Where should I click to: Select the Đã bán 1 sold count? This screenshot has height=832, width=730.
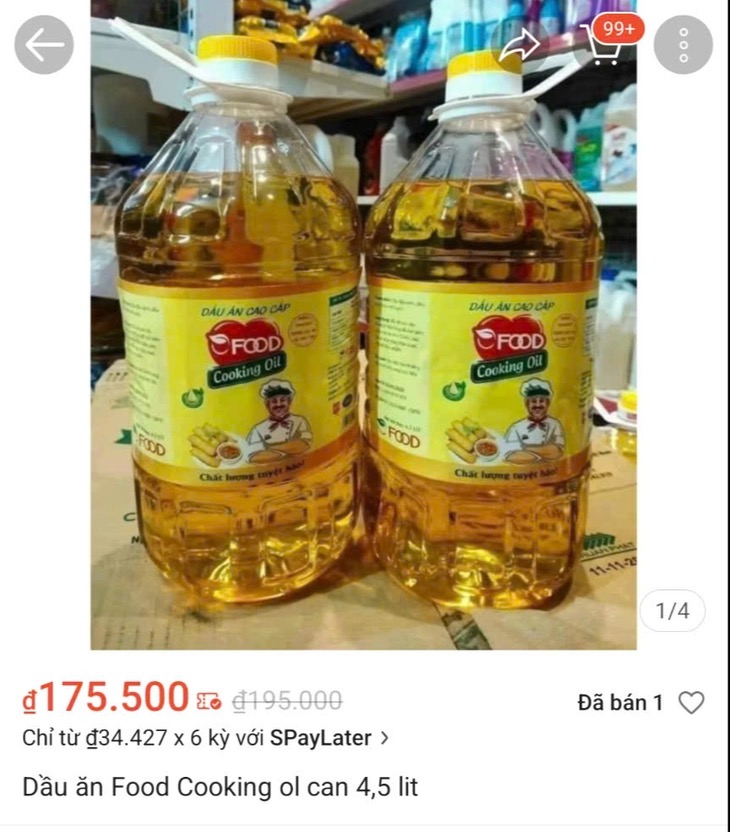pyautogui.click(x=620, y=703)
